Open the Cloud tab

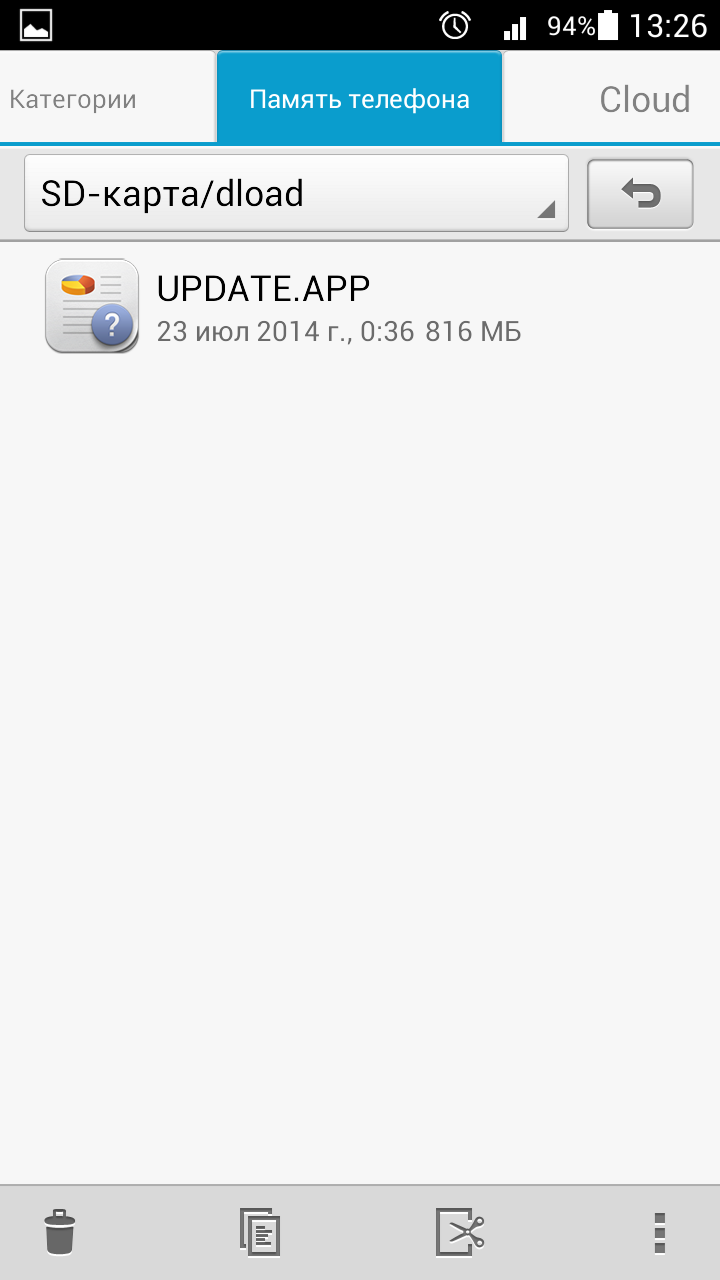(x=644, y=100)
